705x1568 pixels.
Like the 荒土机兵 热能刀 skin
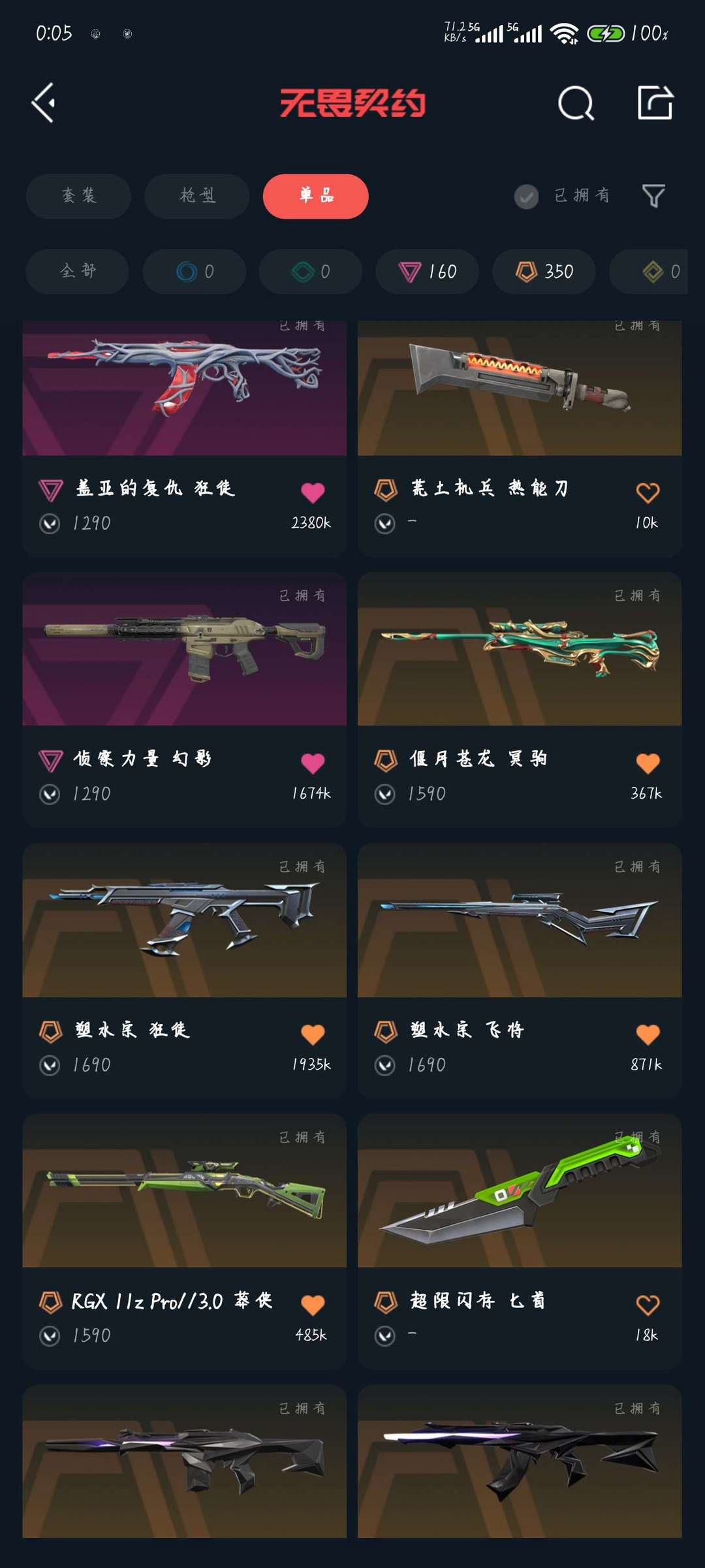648,492
